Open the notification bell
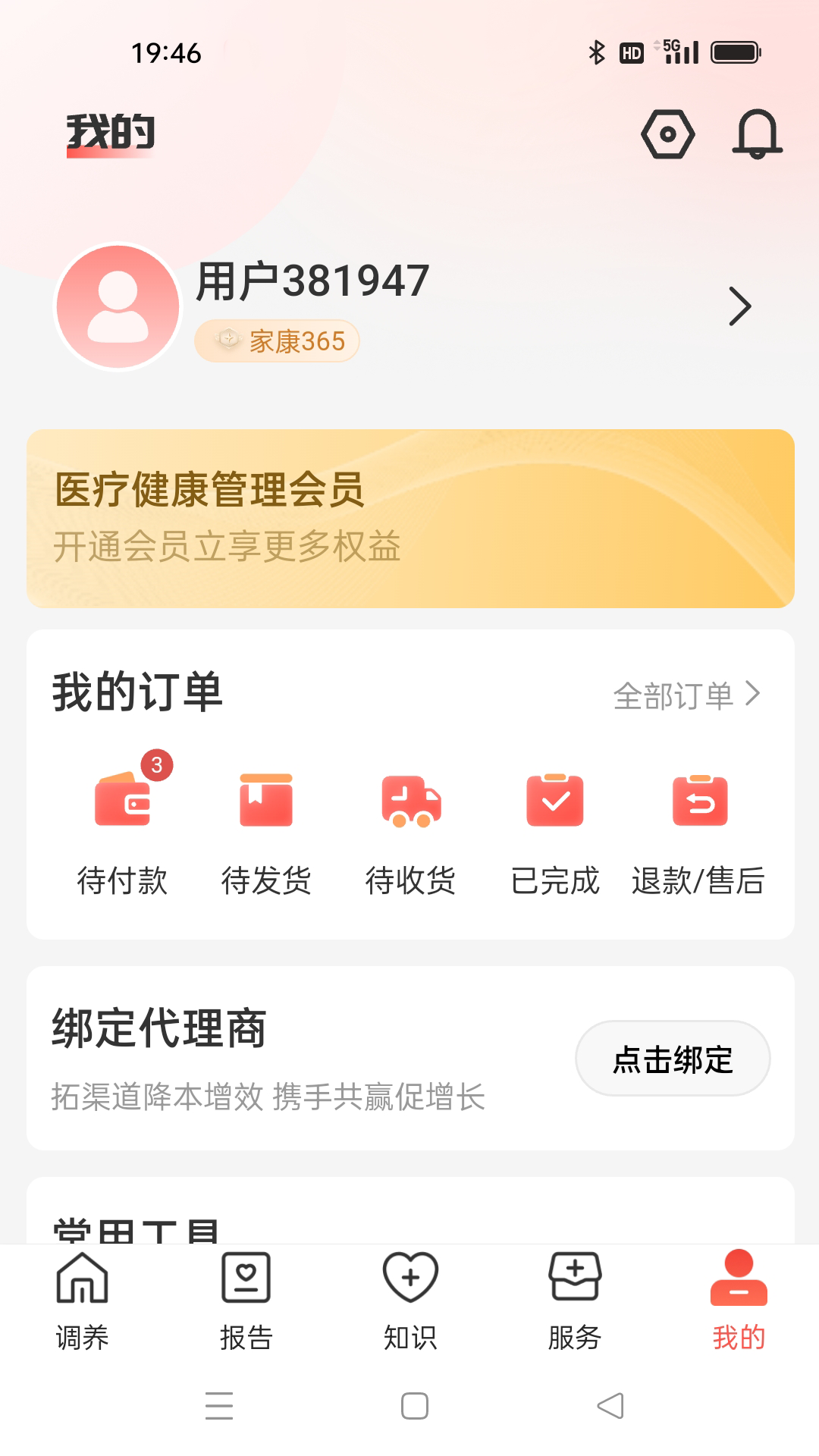This screenshot has width=819, height=1456. click(x=759, y=134)
